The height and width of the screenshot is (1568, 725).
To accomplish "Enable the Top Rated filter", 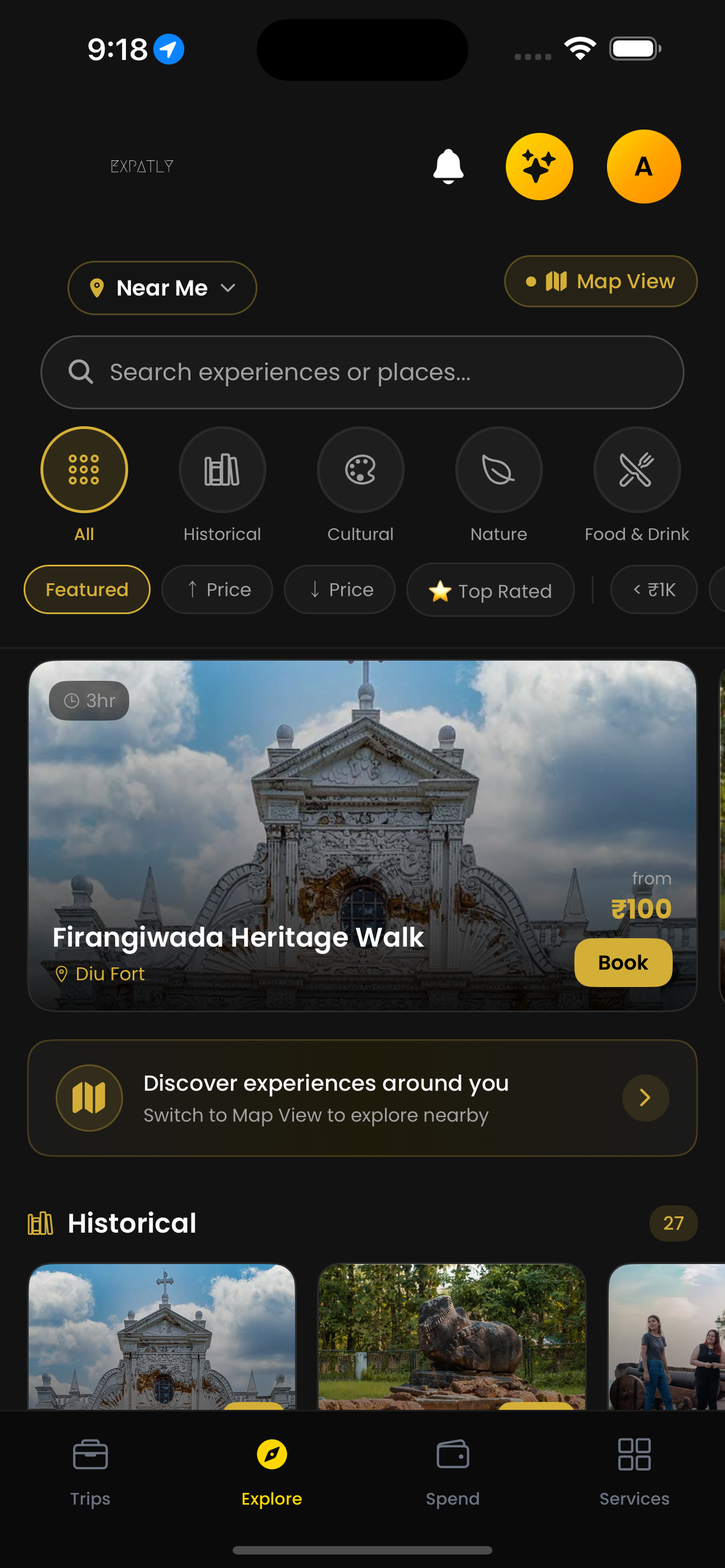I will [490, 590].
